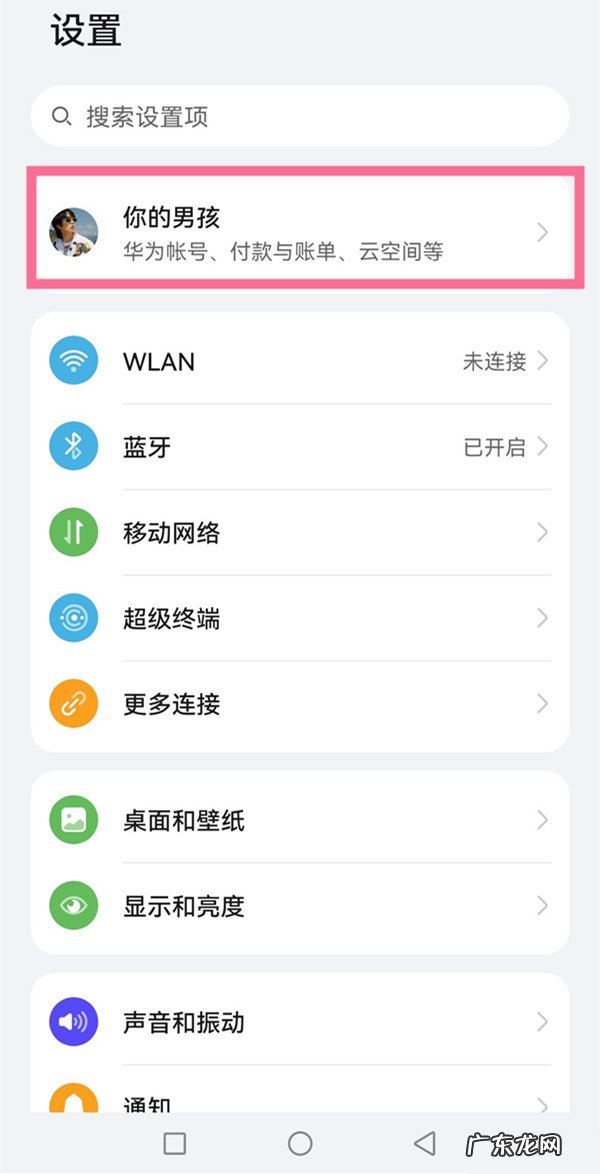Open 声音和振动 sound and vibration
Screen dimensions: 600x1174
tap(300, 1022)
